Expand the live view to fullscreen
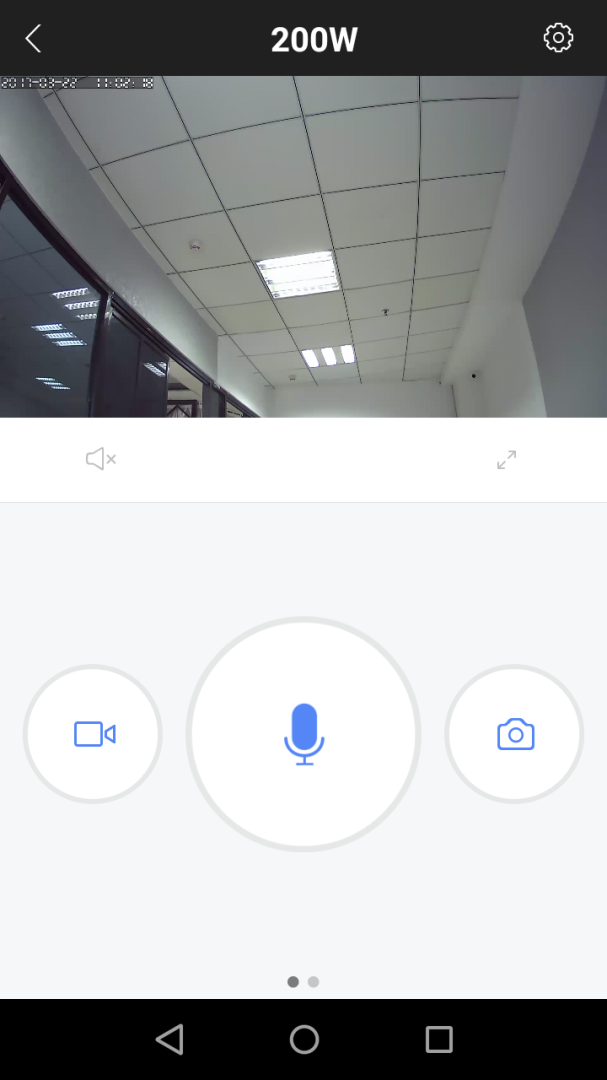The image size is (607, 1080). click(x=507, y=460)
